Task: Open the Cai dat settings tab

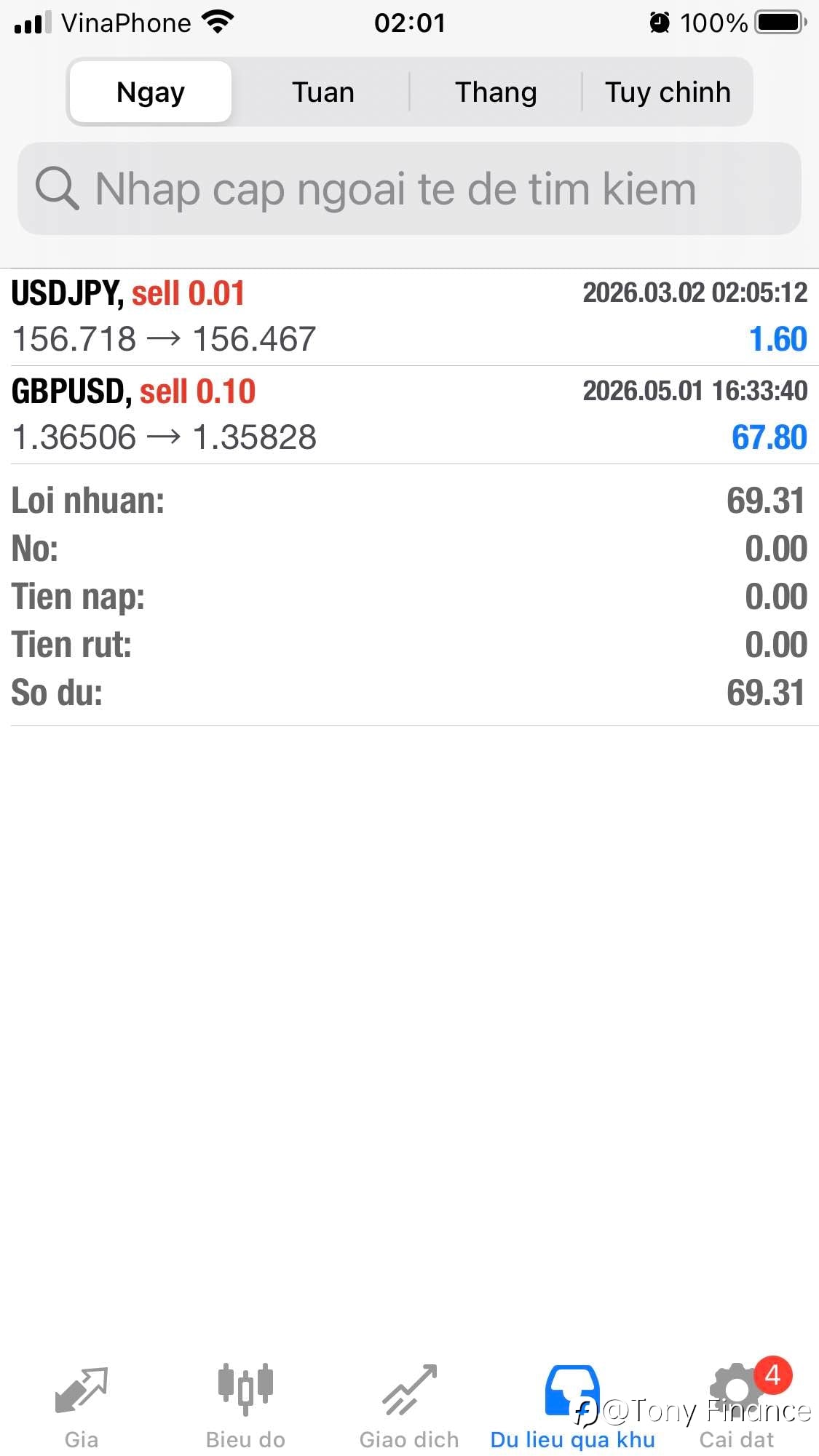Action: (x=737, y=1407)
